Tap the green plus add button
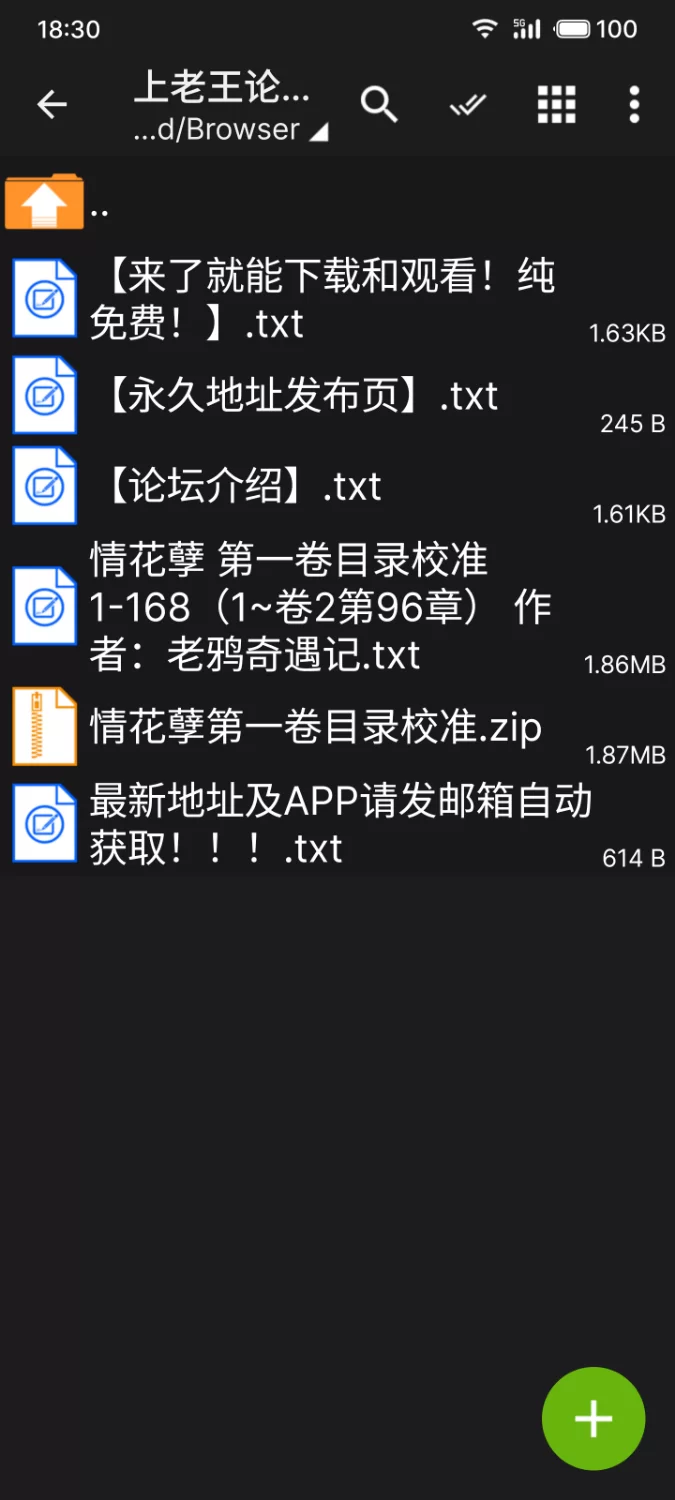675x1500 pixels. coord(593,1418)
